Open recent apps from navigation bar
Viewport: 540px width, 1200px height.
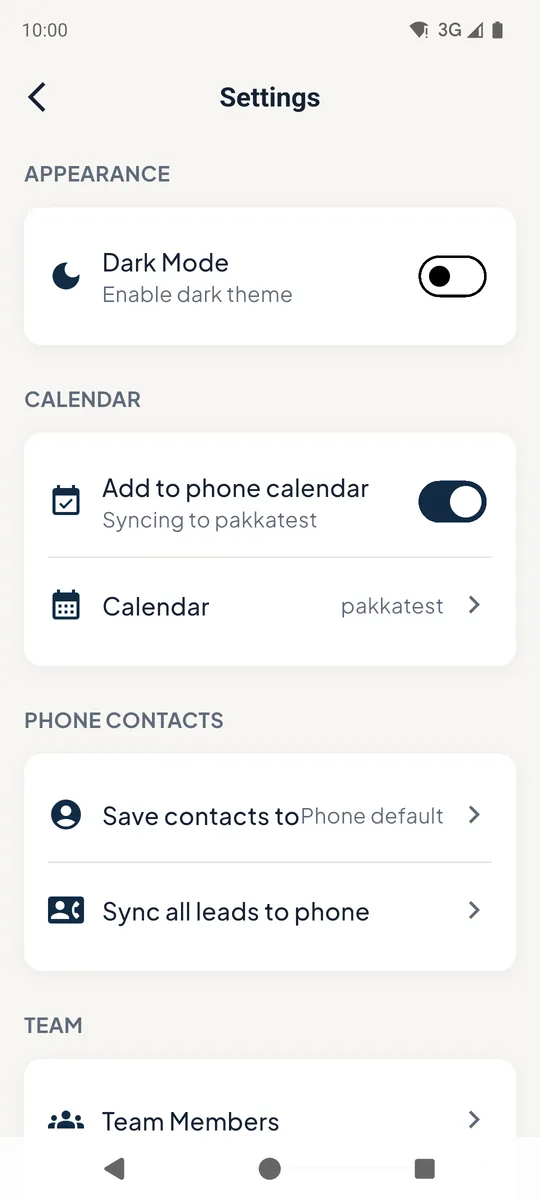424,1168
